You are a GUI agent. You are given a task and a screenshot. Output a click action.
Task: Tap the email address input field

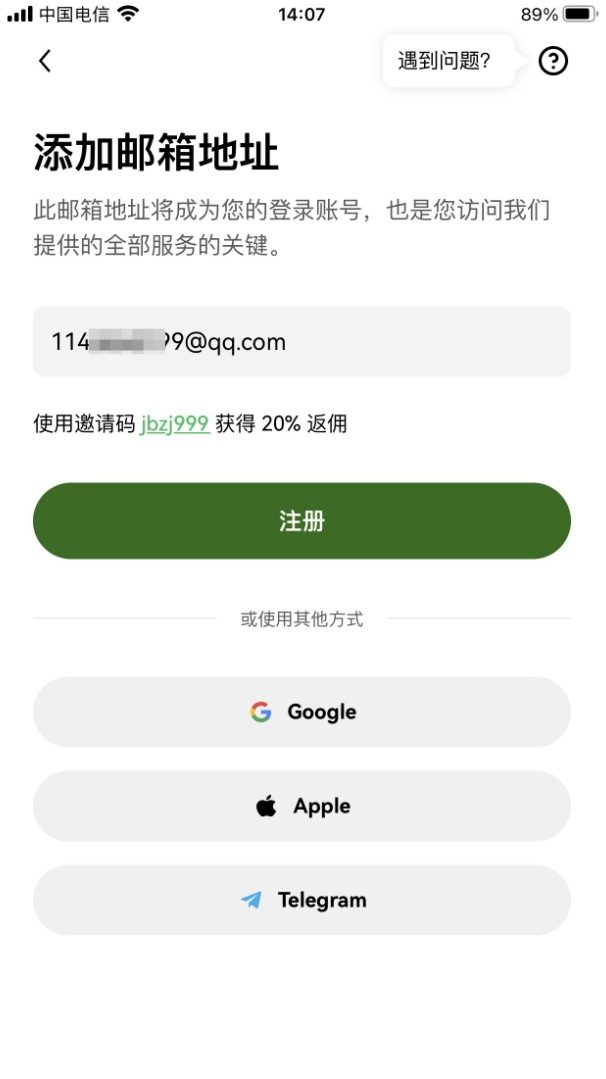click(302, 342)
